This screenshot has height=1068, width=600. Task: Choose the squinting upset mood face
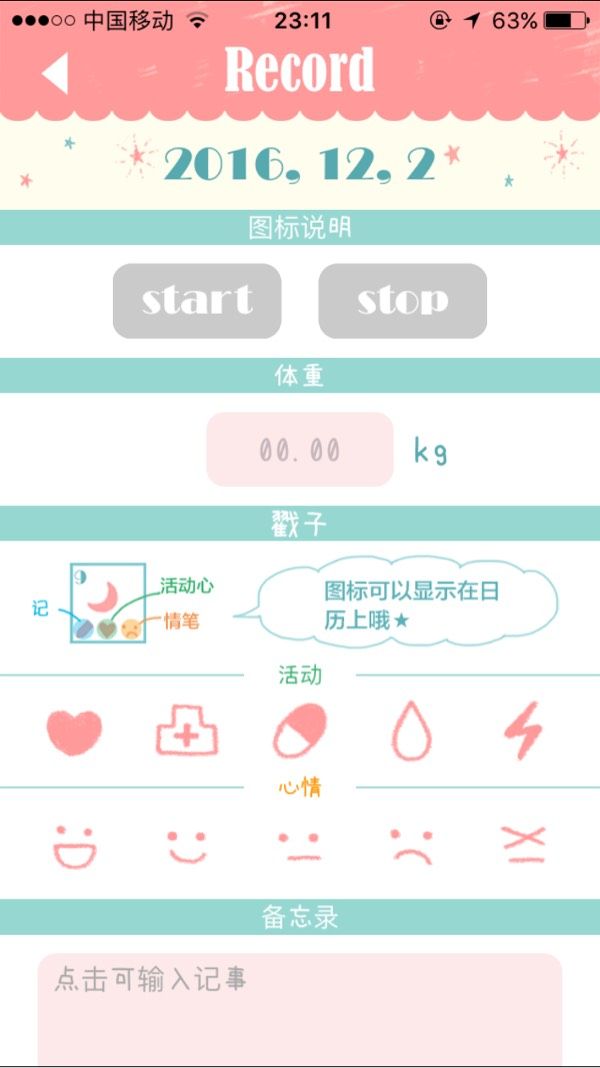524,845
